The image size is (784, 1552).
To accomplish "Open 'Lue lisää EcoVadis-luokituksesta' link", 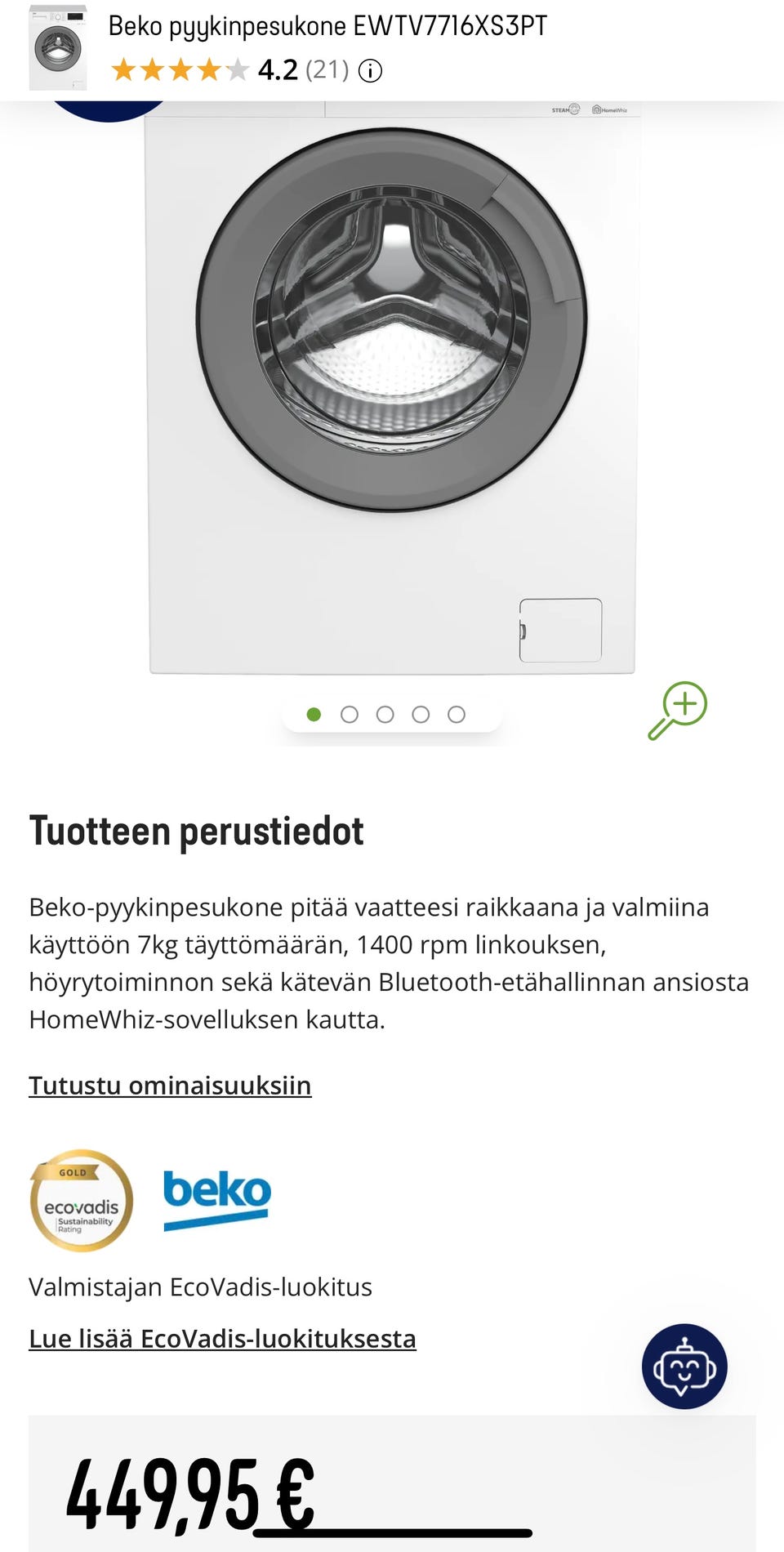I will [222, 1339].
